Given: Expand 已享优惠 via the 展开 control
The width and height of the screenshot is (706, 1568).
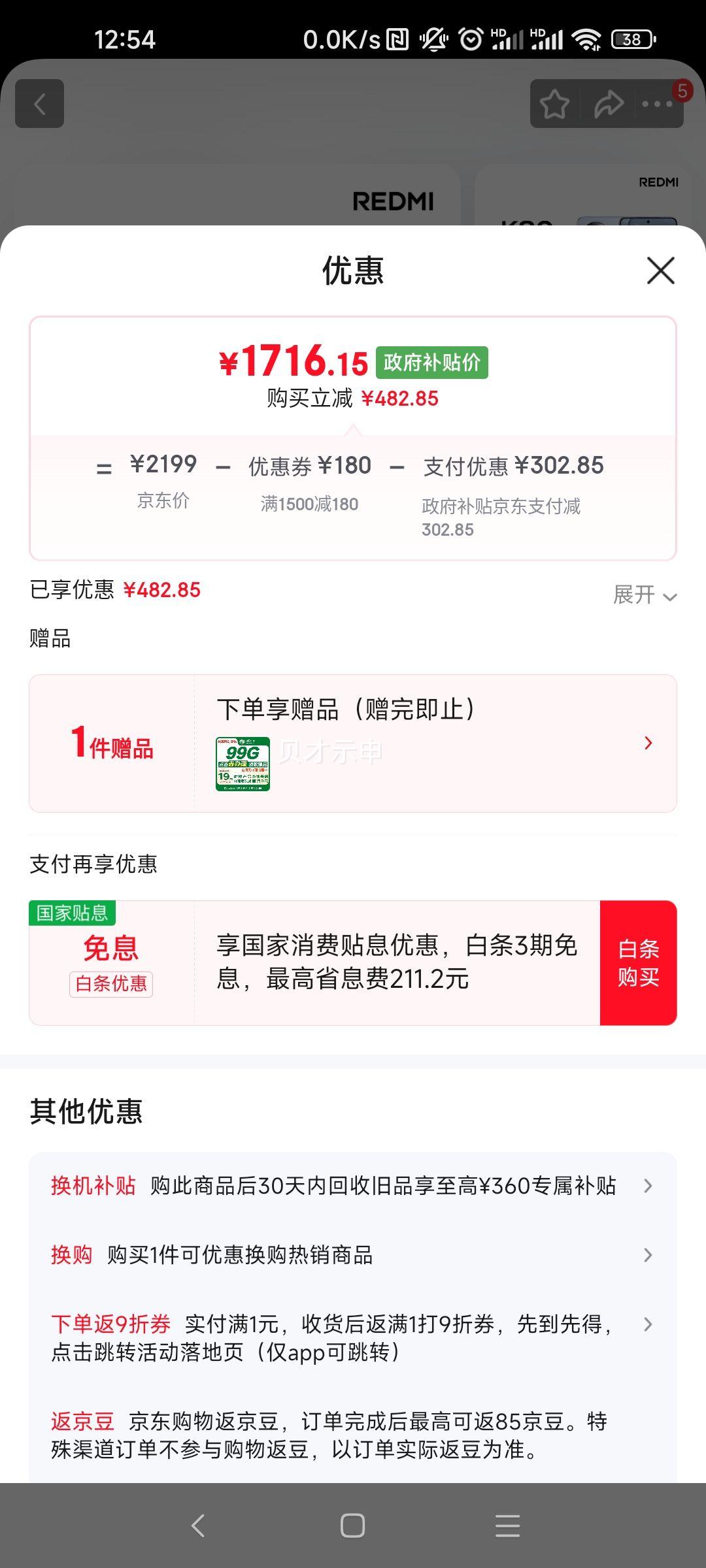Looking at the screenshot, I should tap(647, 596).
